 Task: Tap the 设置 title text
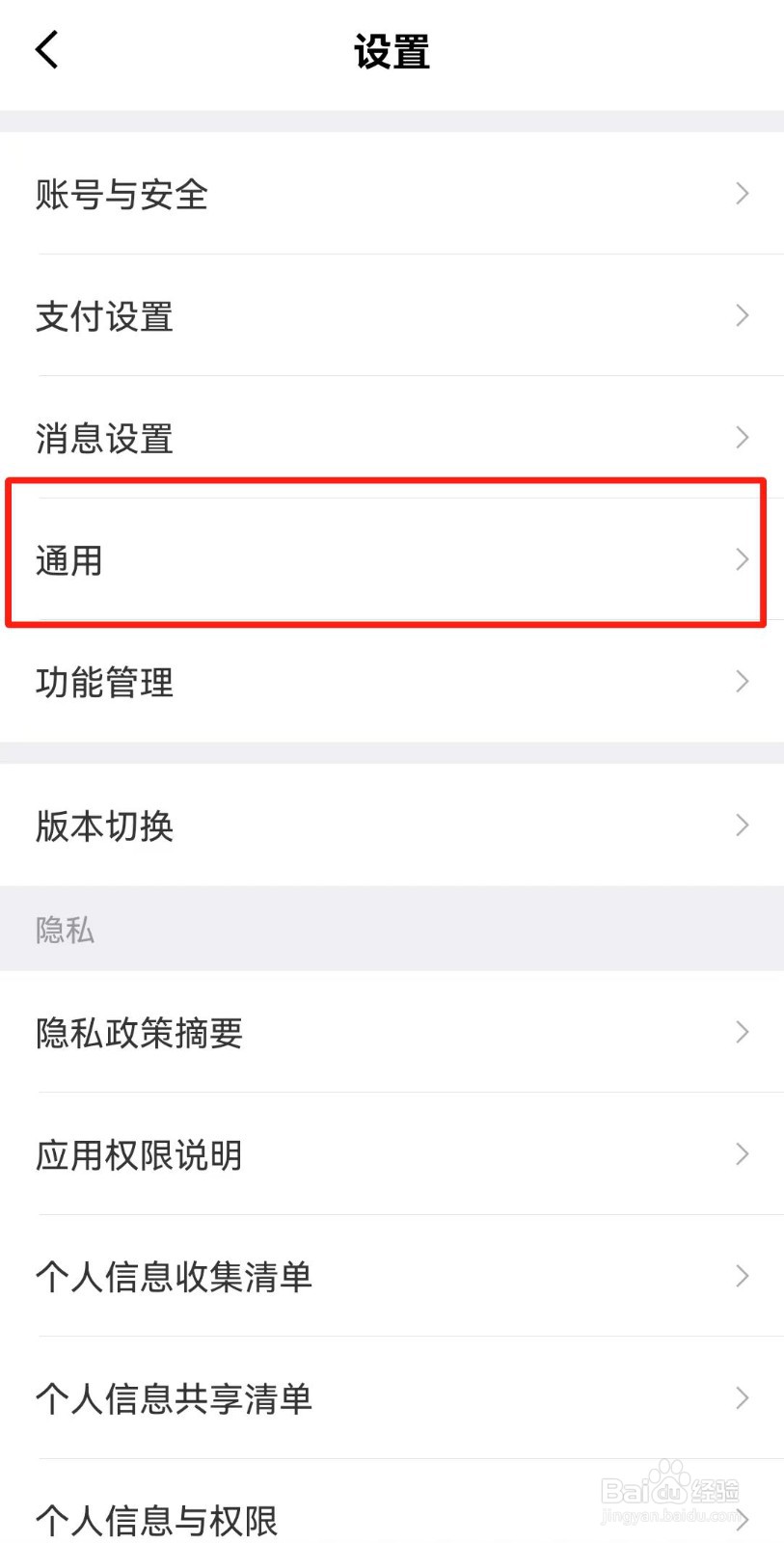tap(392, 51)
